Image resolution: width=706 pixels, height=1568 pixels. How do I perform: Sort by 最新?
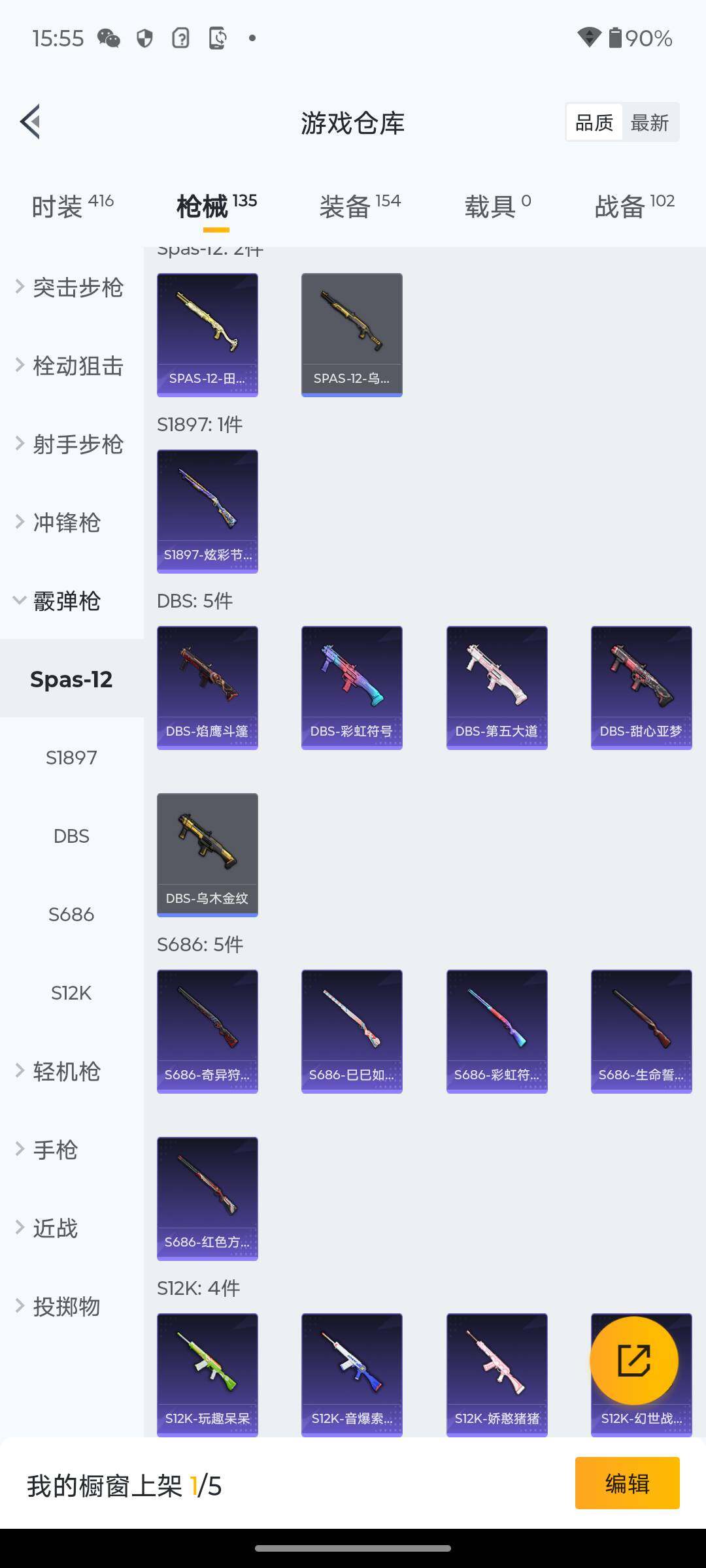pos(649,122)
